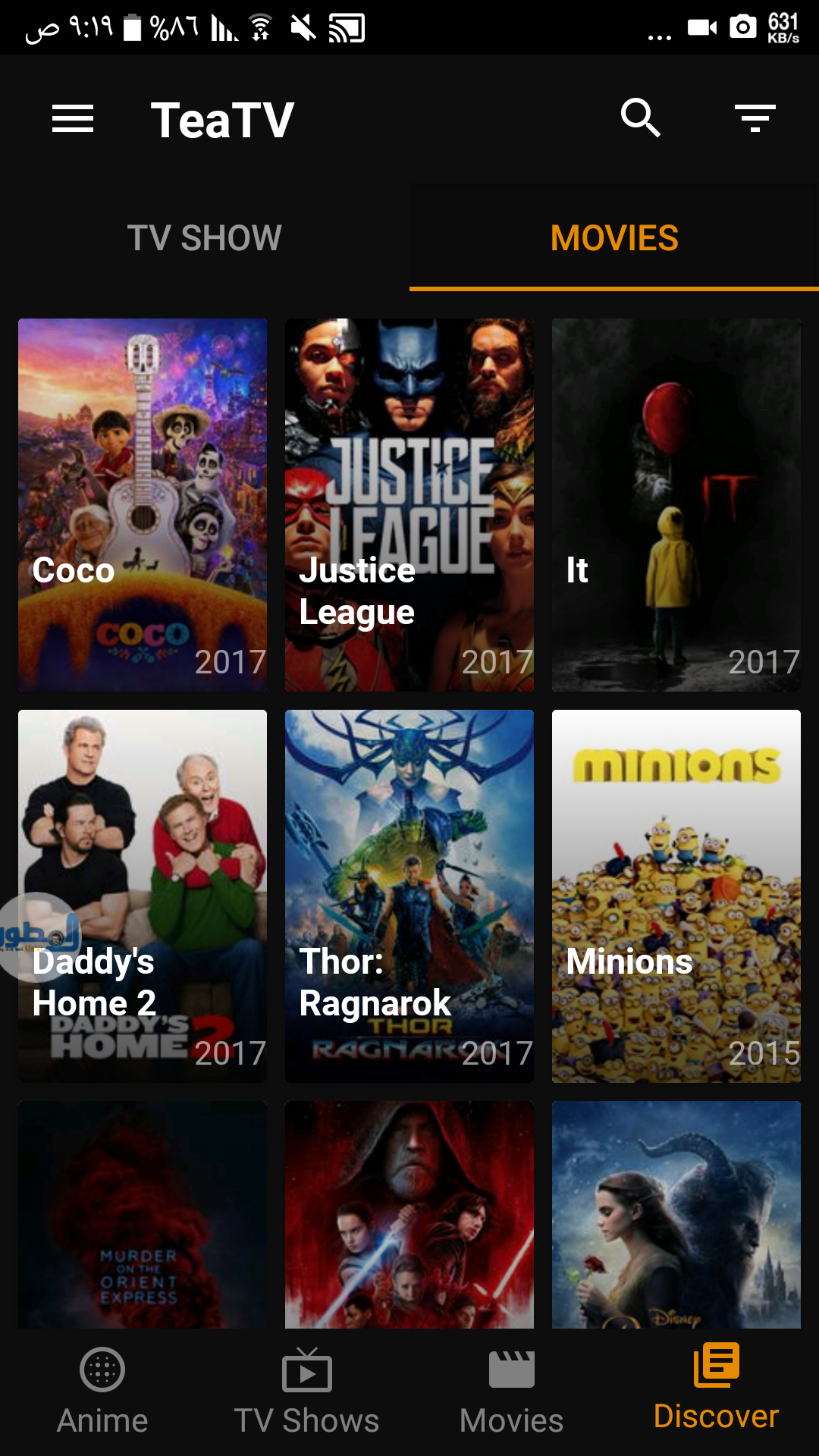
Task: Open the Coco movie poster
Action: [x=143, y=504]
